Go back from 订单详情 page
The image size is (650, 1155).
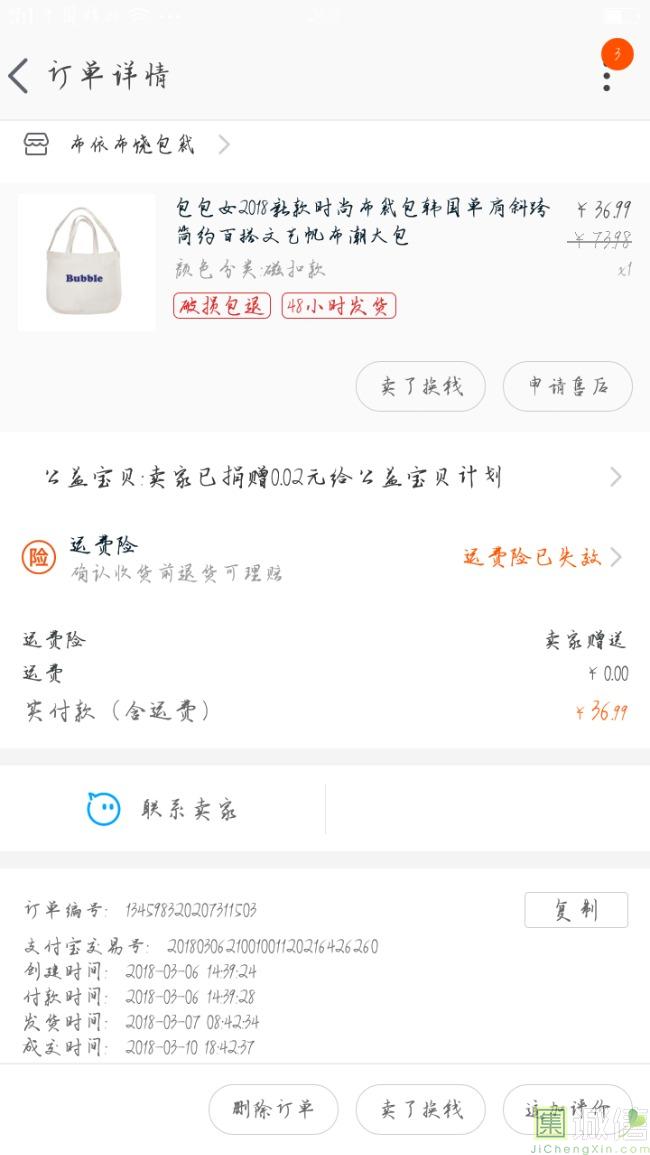click(20, 76)
